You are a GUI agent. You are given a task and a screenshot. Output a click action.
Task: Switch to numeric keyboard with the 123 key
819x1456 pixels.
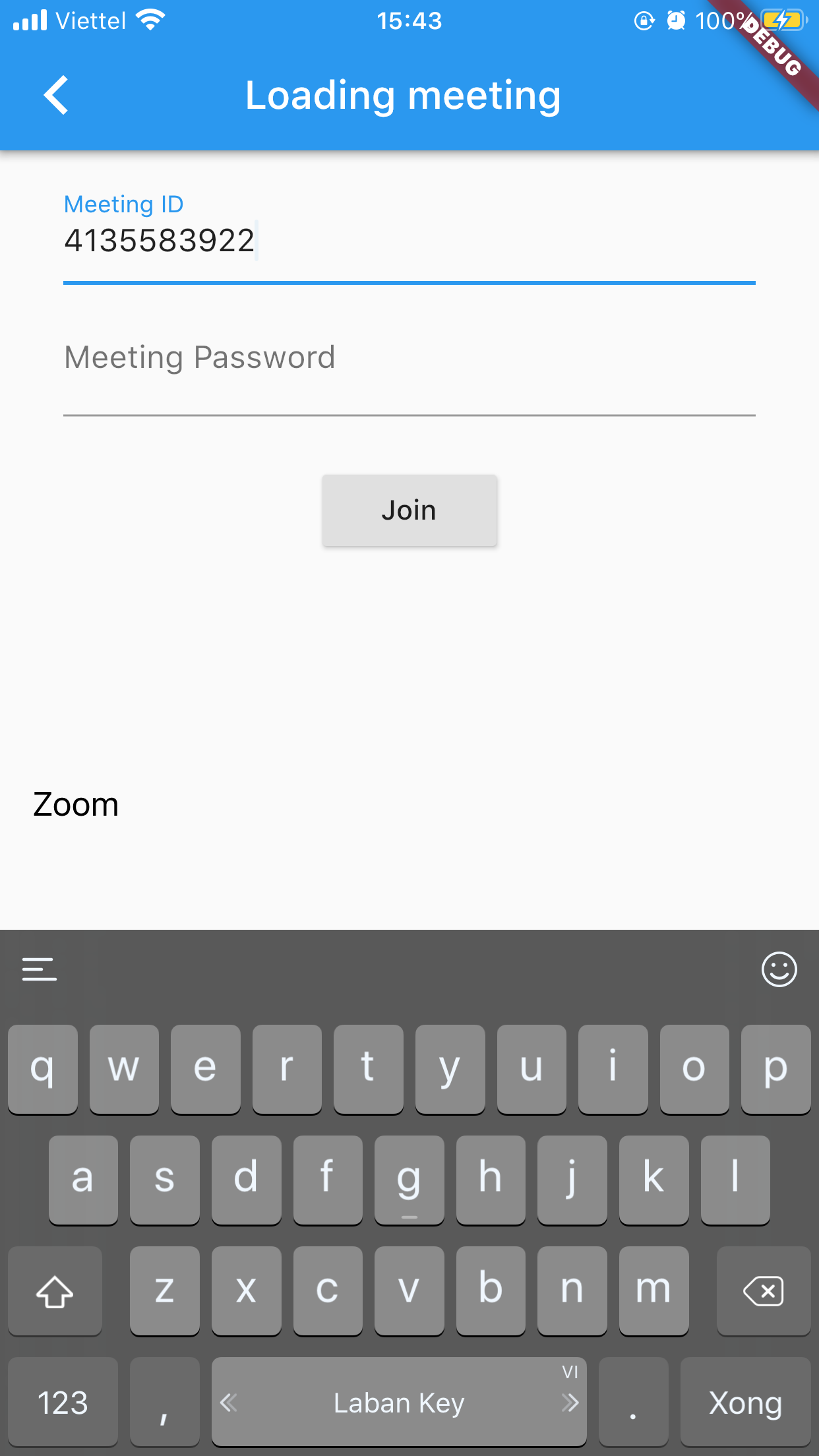pos(62,1402)
